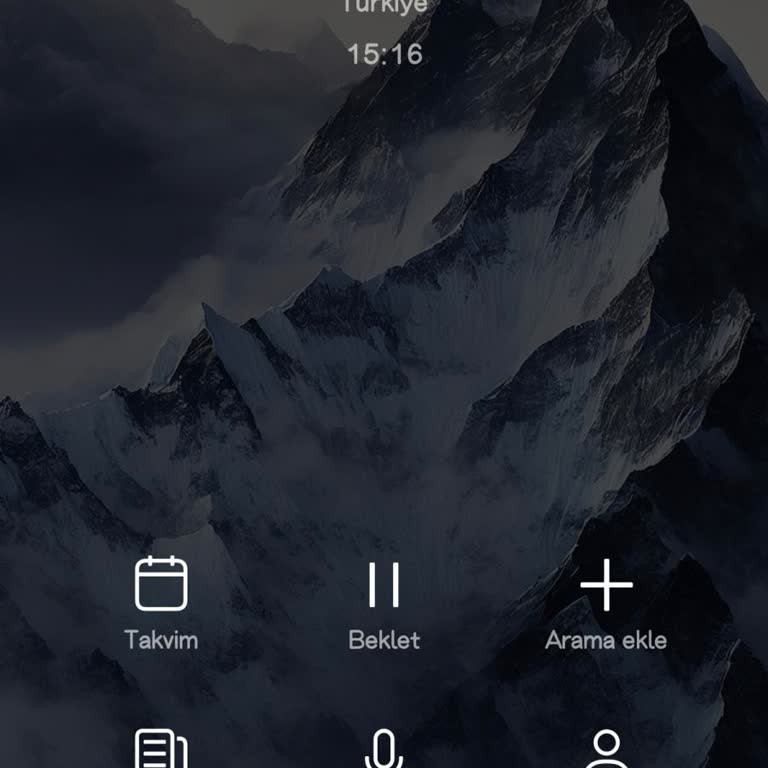Open the contacts person icon
Screen dimensions: 768x768
click(606, 750)
